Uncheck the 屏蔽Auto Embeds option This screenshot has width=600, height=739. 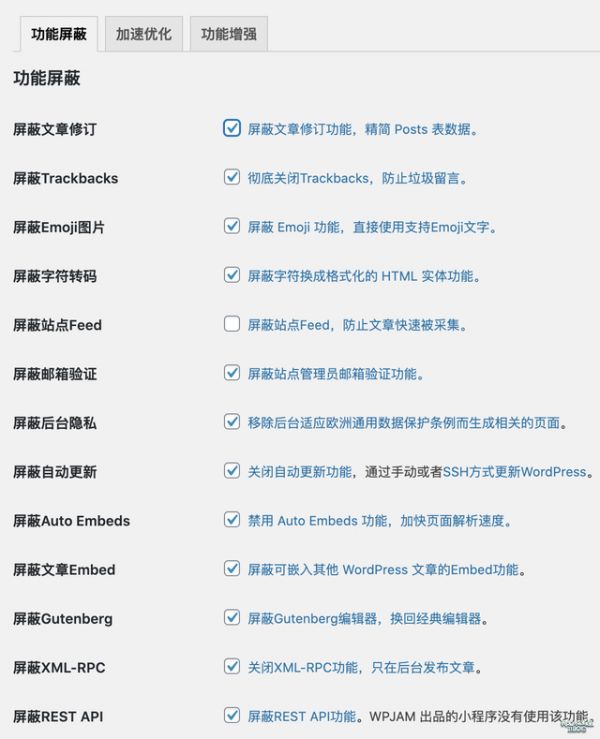pyautogui.click(x=232, y=520)
